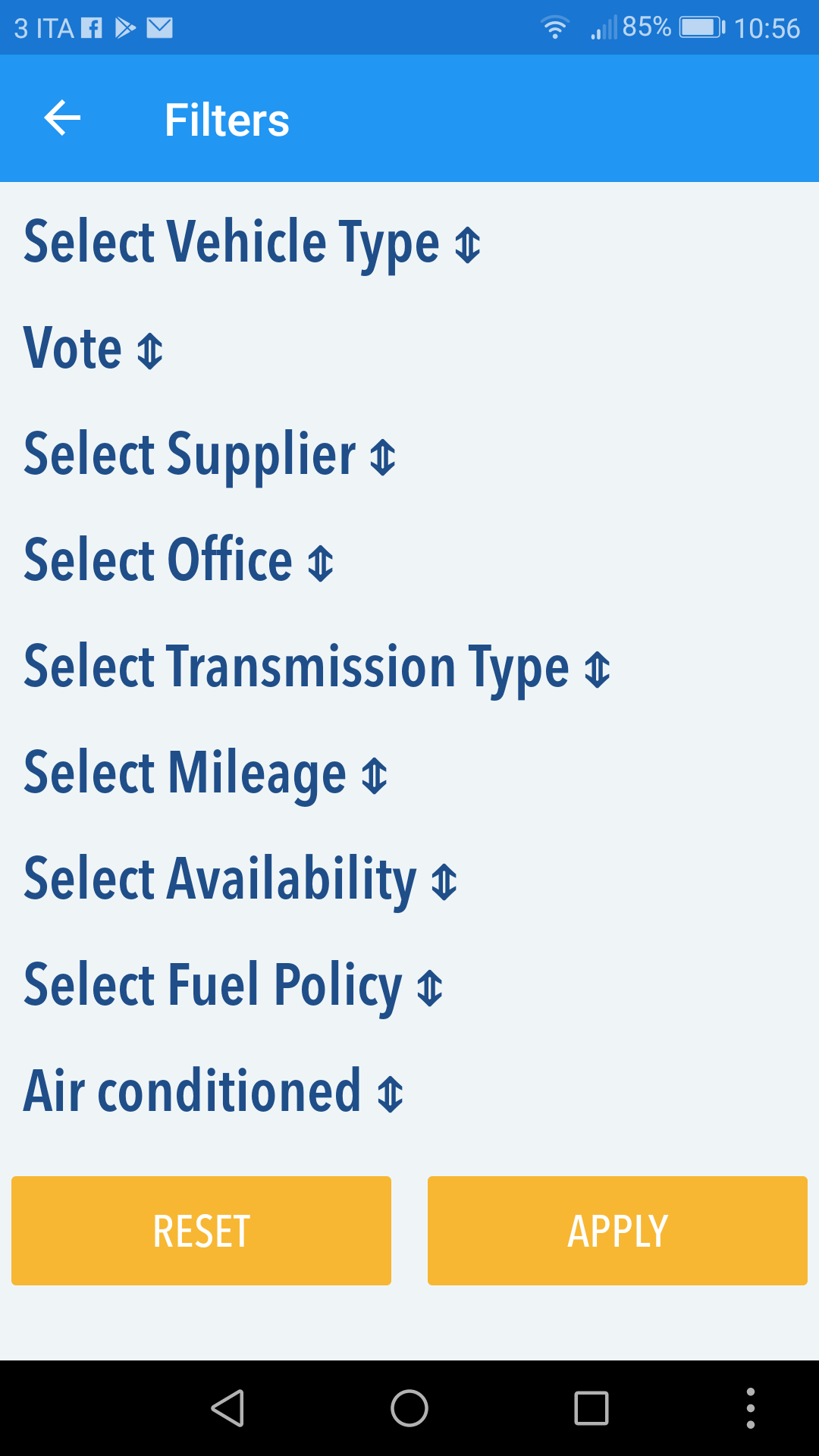The image size is (819, 1456).
Task: Open the Select Mileage filter
Action: coord(206,773)
